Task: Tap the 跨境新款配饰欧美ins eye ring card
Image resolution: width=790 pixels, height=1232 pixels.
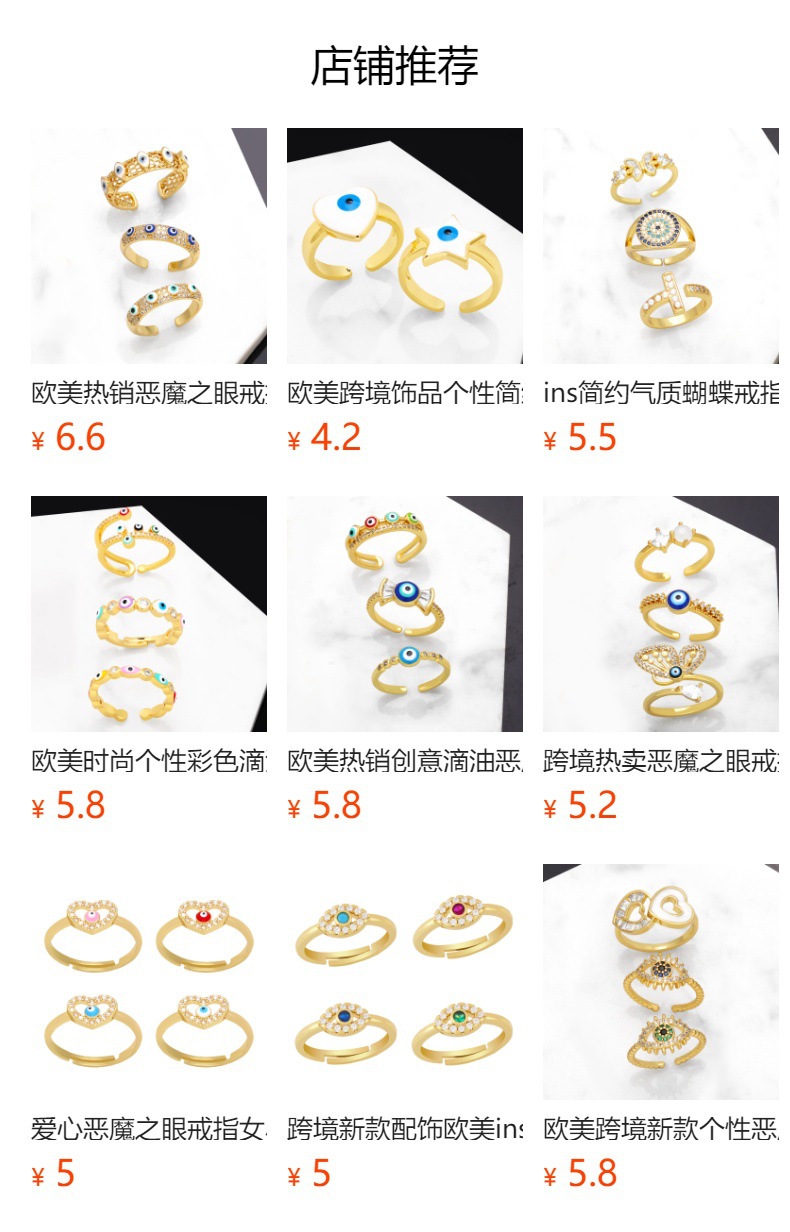Action: tap(404, 982)
